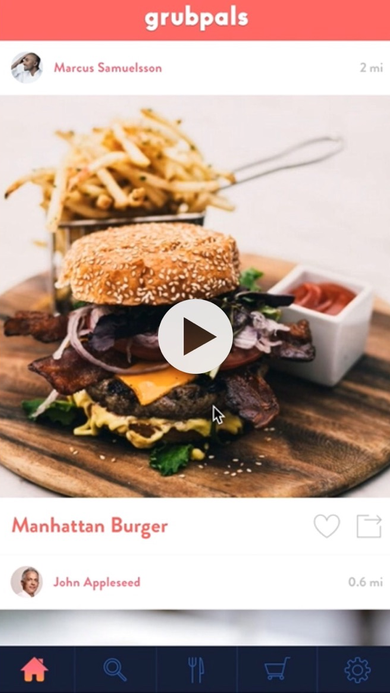390x693 pixels.
Task: Open the settings gear tab
Action: (357, 670)
